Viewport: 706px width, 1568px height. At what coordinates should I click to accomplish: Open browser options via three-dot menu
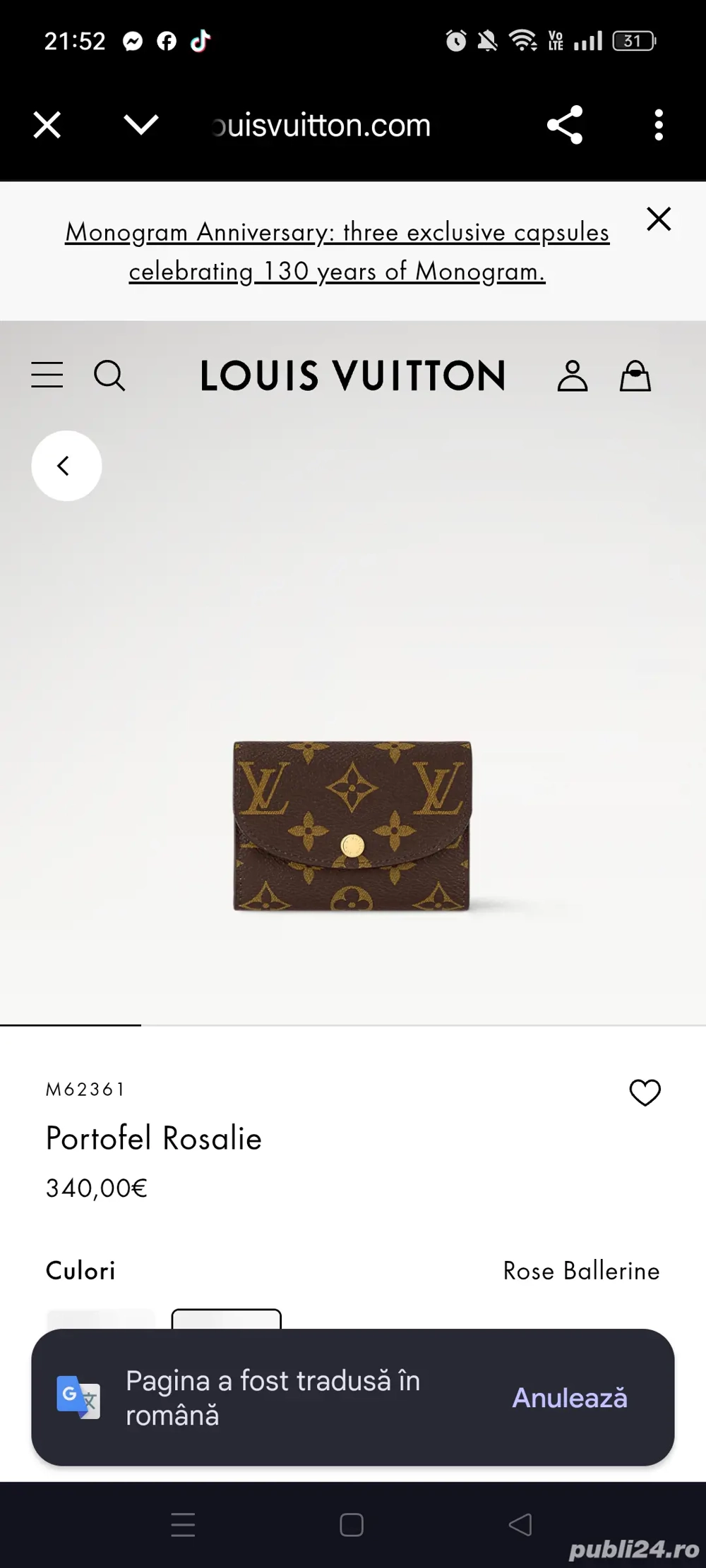[x=659, y=124]
